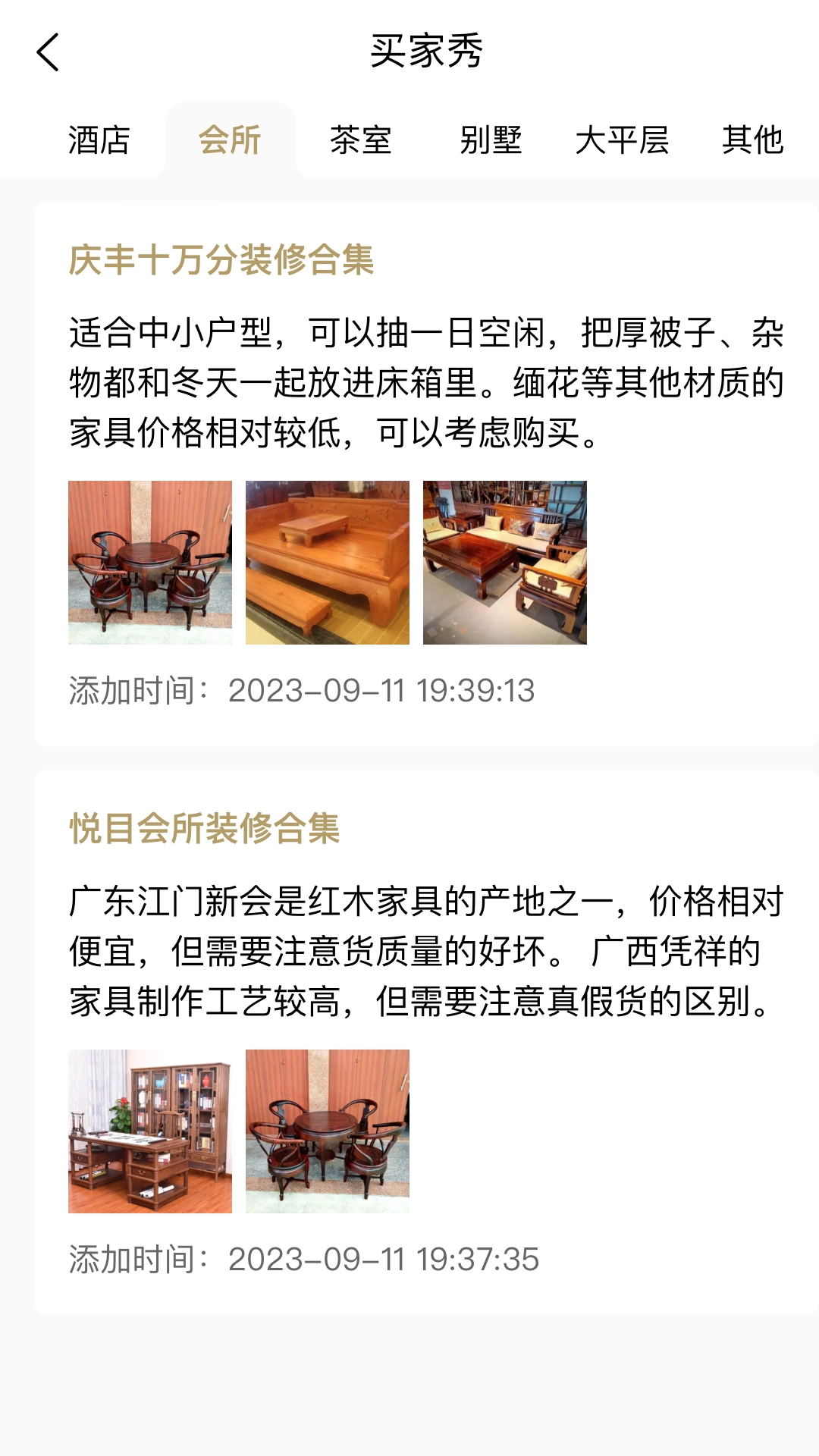Open the 别墅 tab
The width and height of the screenshot is (819, 1456).
coord(491,140)
